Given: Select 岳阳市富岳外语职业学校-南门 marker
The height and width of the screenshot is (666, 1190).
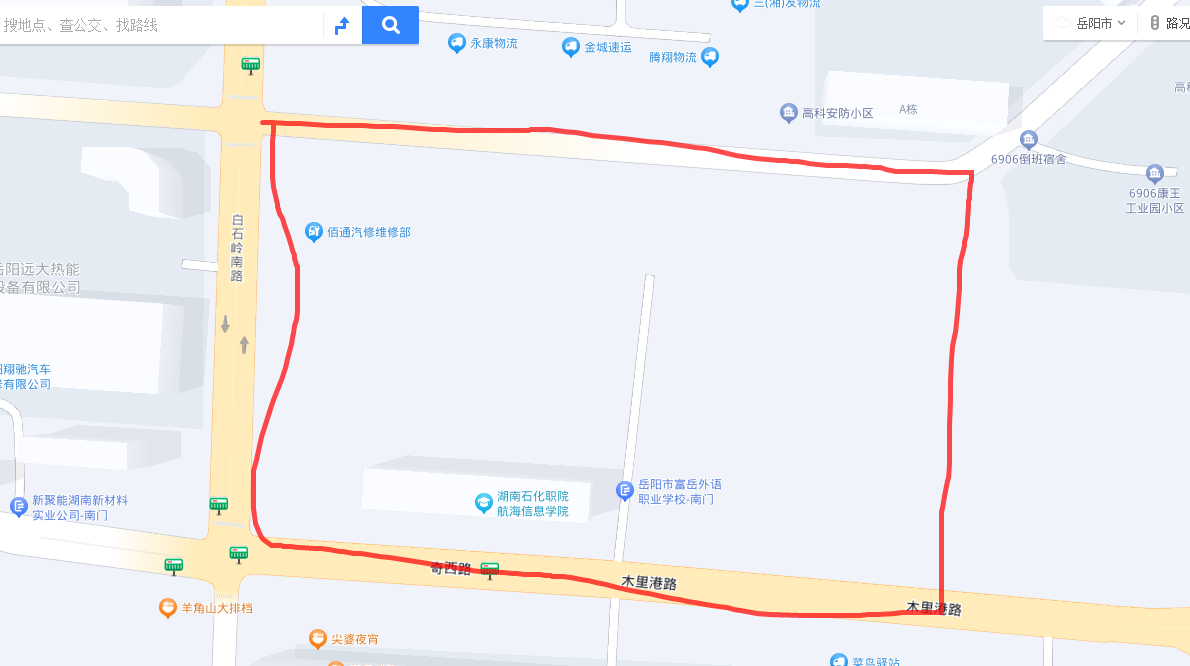Looking at the screenshot, I should click(x=625, y=490).
